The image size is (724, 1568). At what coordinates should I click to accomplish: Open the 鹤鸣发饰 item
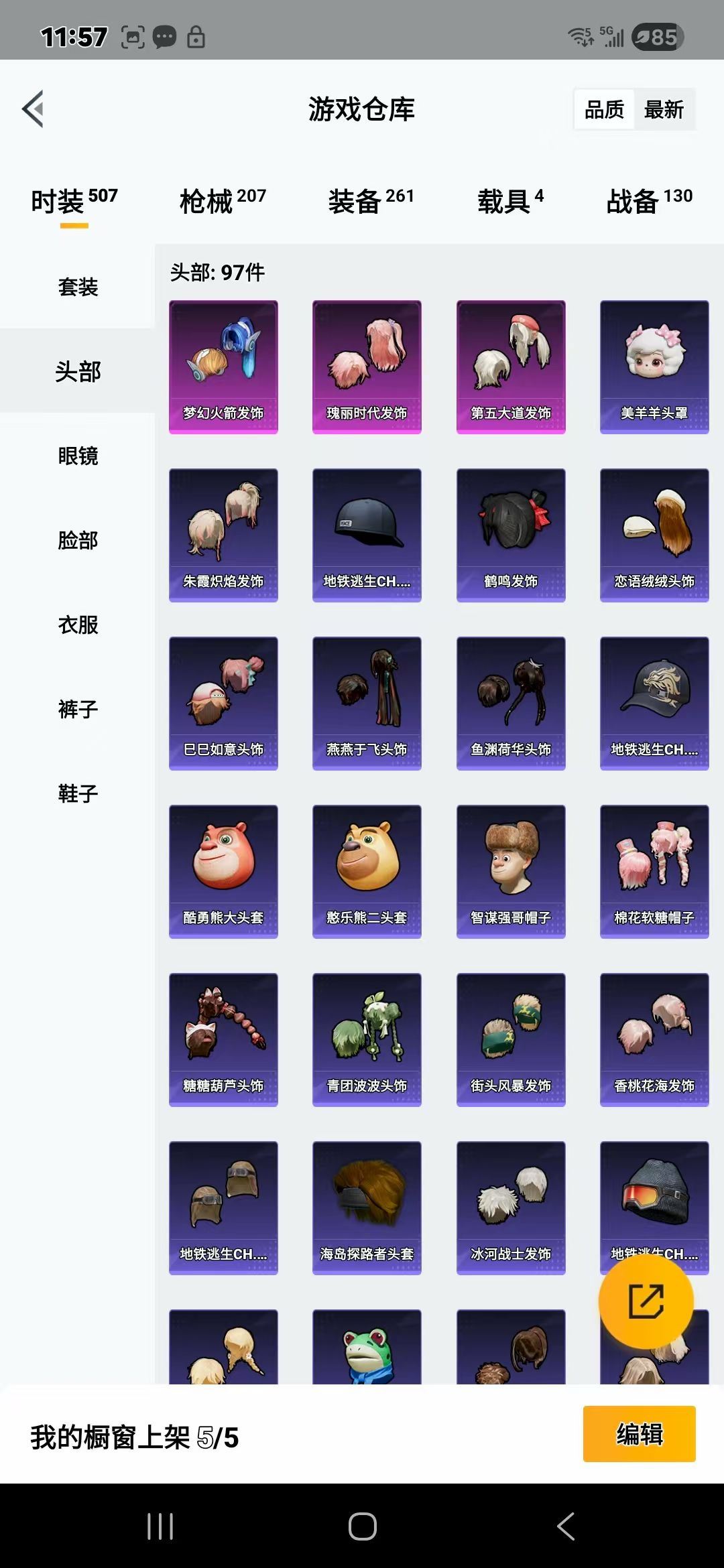(511, 535)
